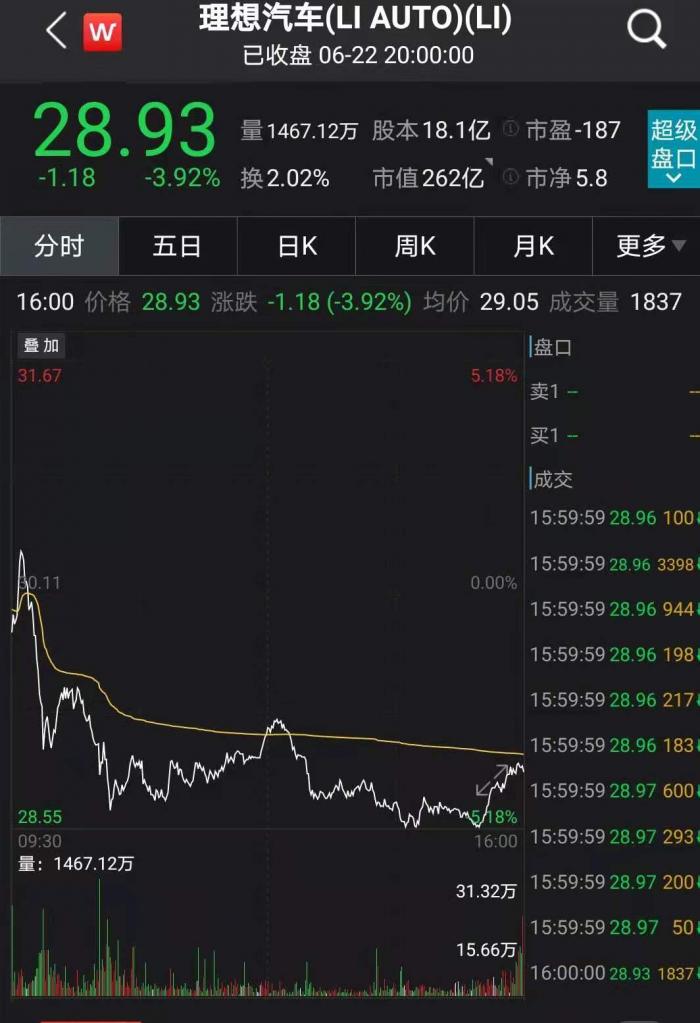Open the 更多 chart options dropdown
Image resolution: width=700 pixels, height=1023 pixels.
651,246
